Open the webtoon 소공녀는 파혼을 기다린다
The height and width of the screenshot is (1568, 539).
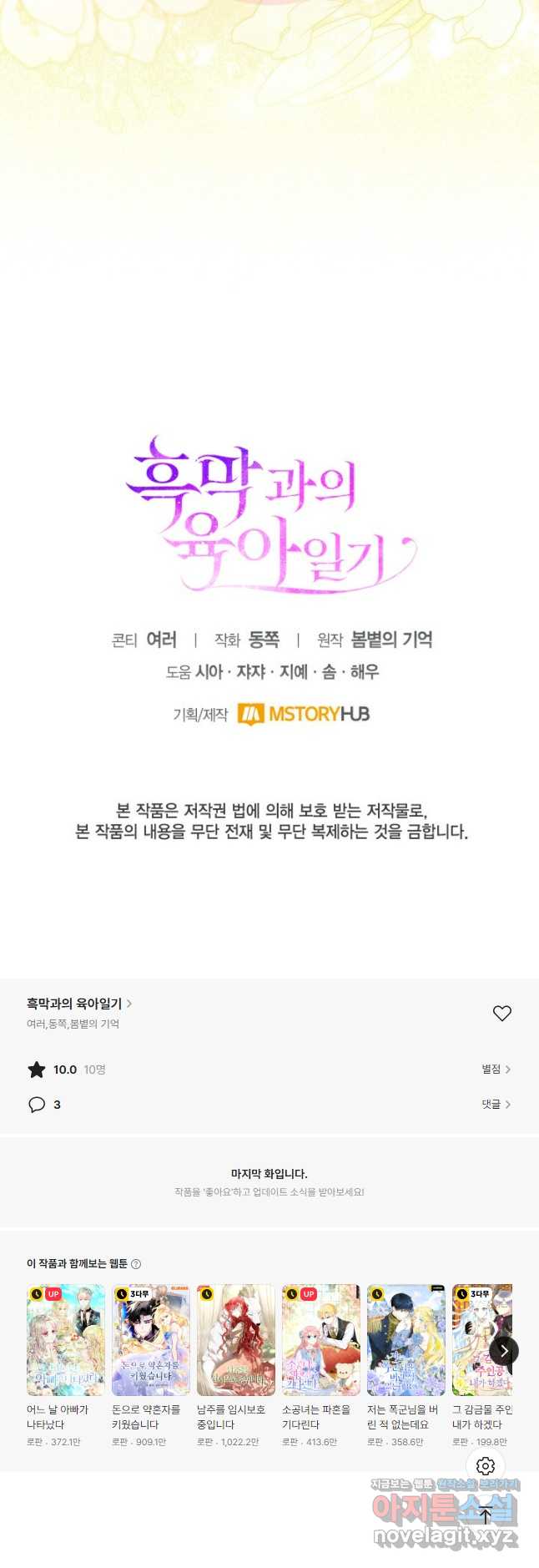tap(321, 1339)
